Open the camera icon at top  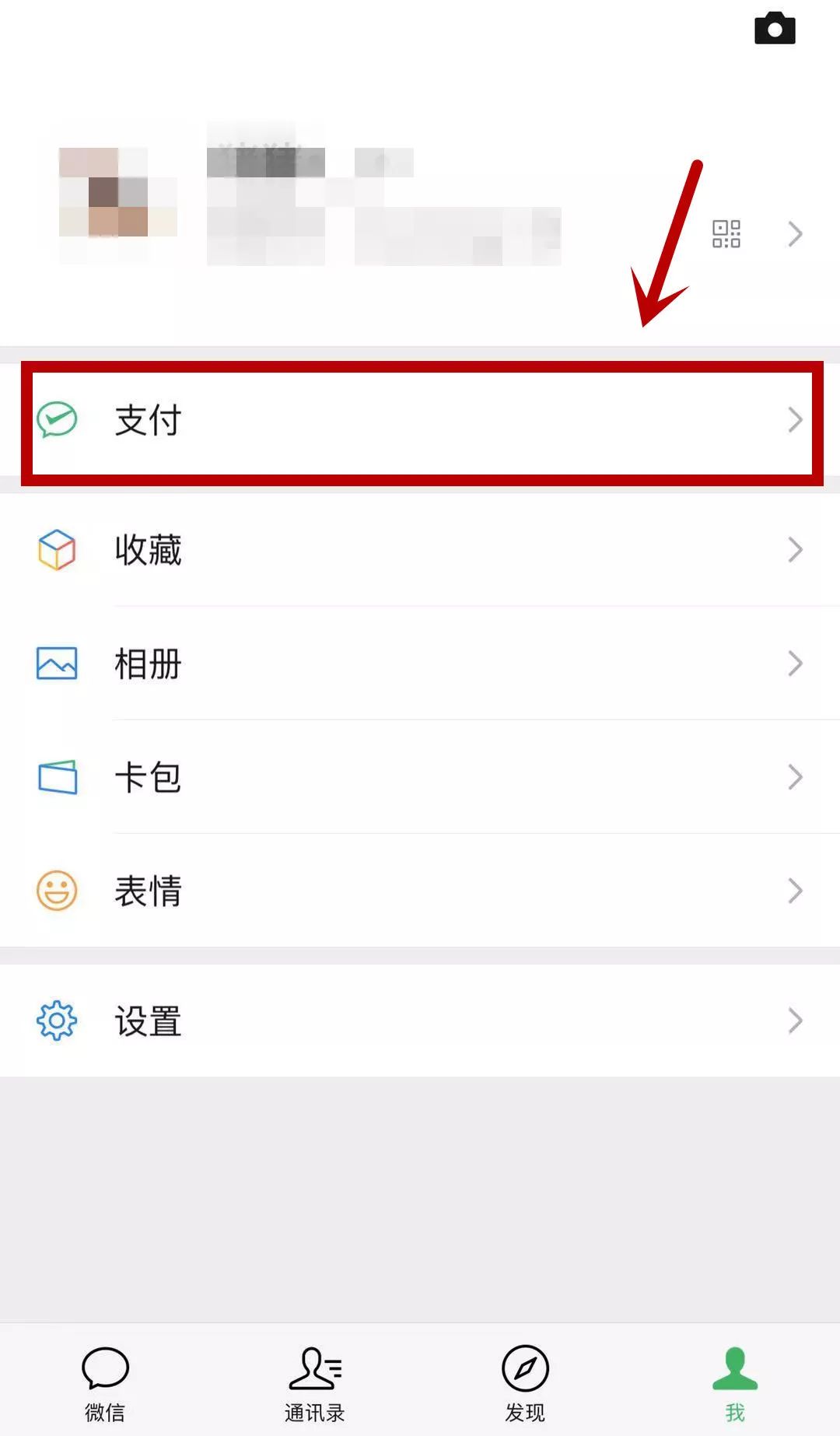775,29
